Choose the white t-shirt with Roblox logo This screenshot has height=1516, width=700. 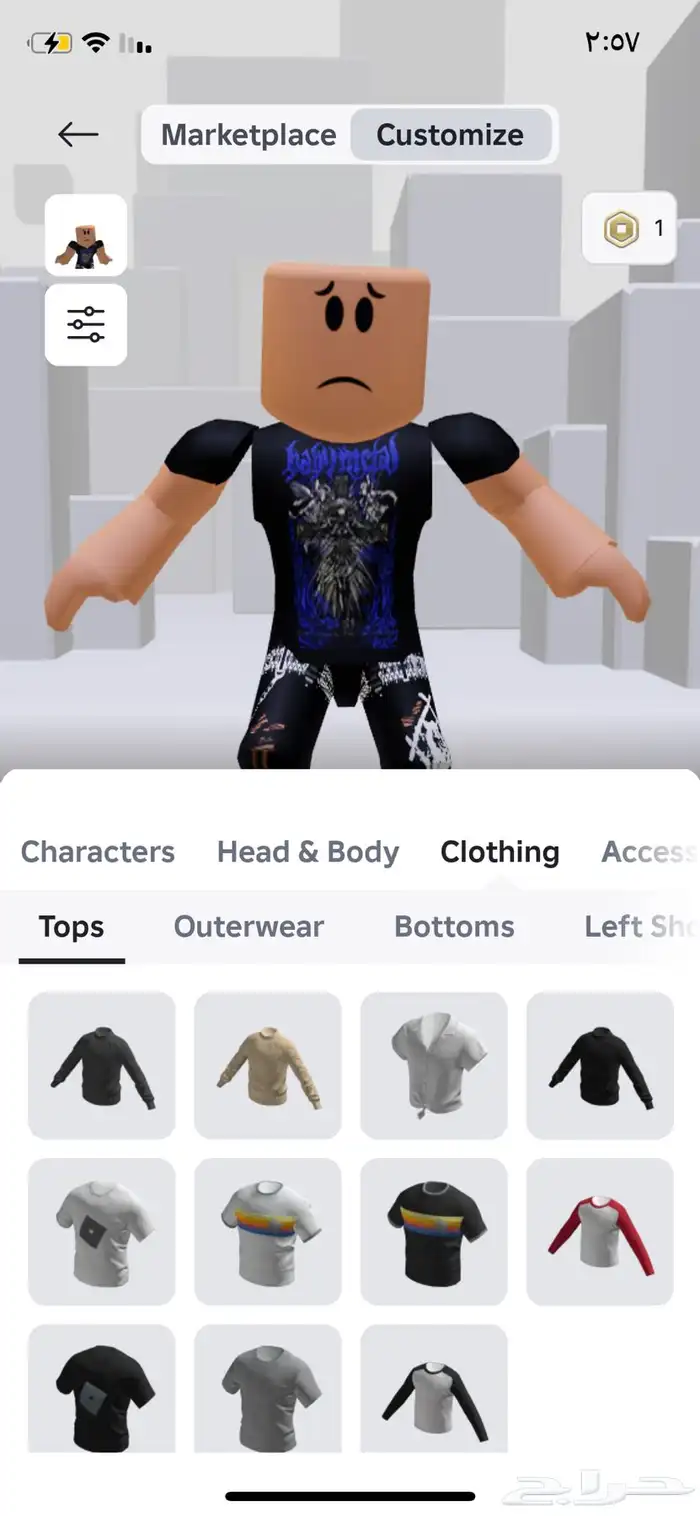pyautogui.click(x=102, y=1231)
